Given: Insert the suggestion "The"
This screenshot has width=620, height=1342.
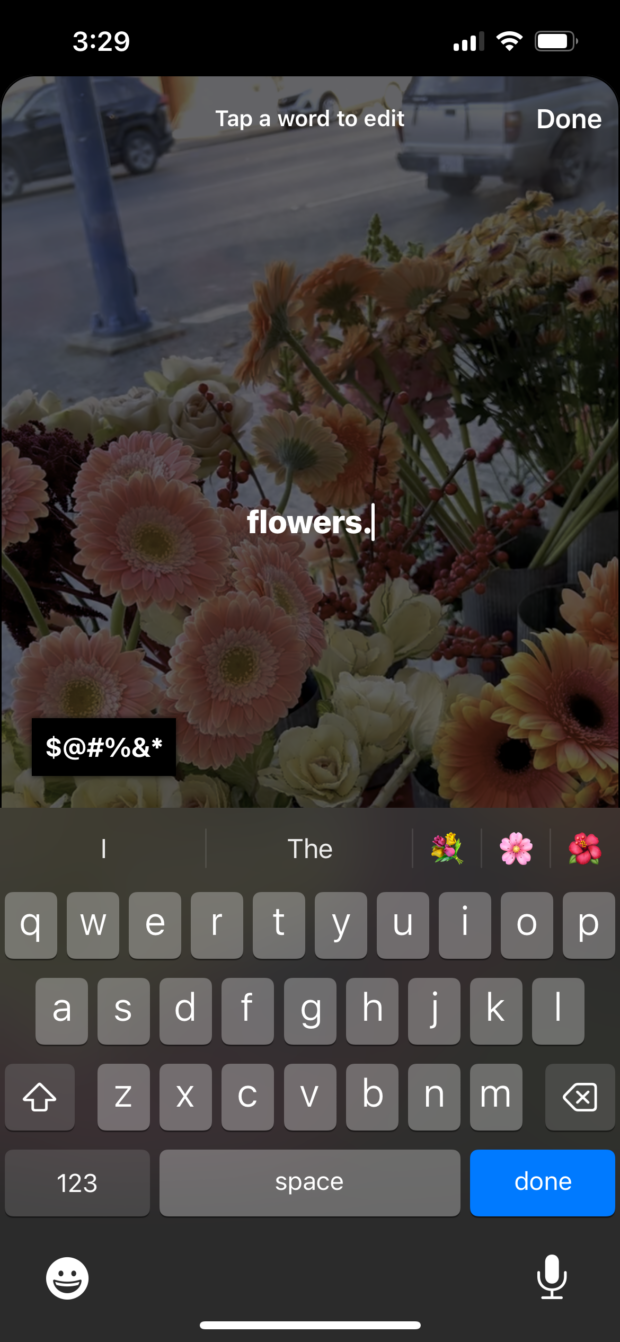Looking at the screenshot, I should click(x=309, y=849).
